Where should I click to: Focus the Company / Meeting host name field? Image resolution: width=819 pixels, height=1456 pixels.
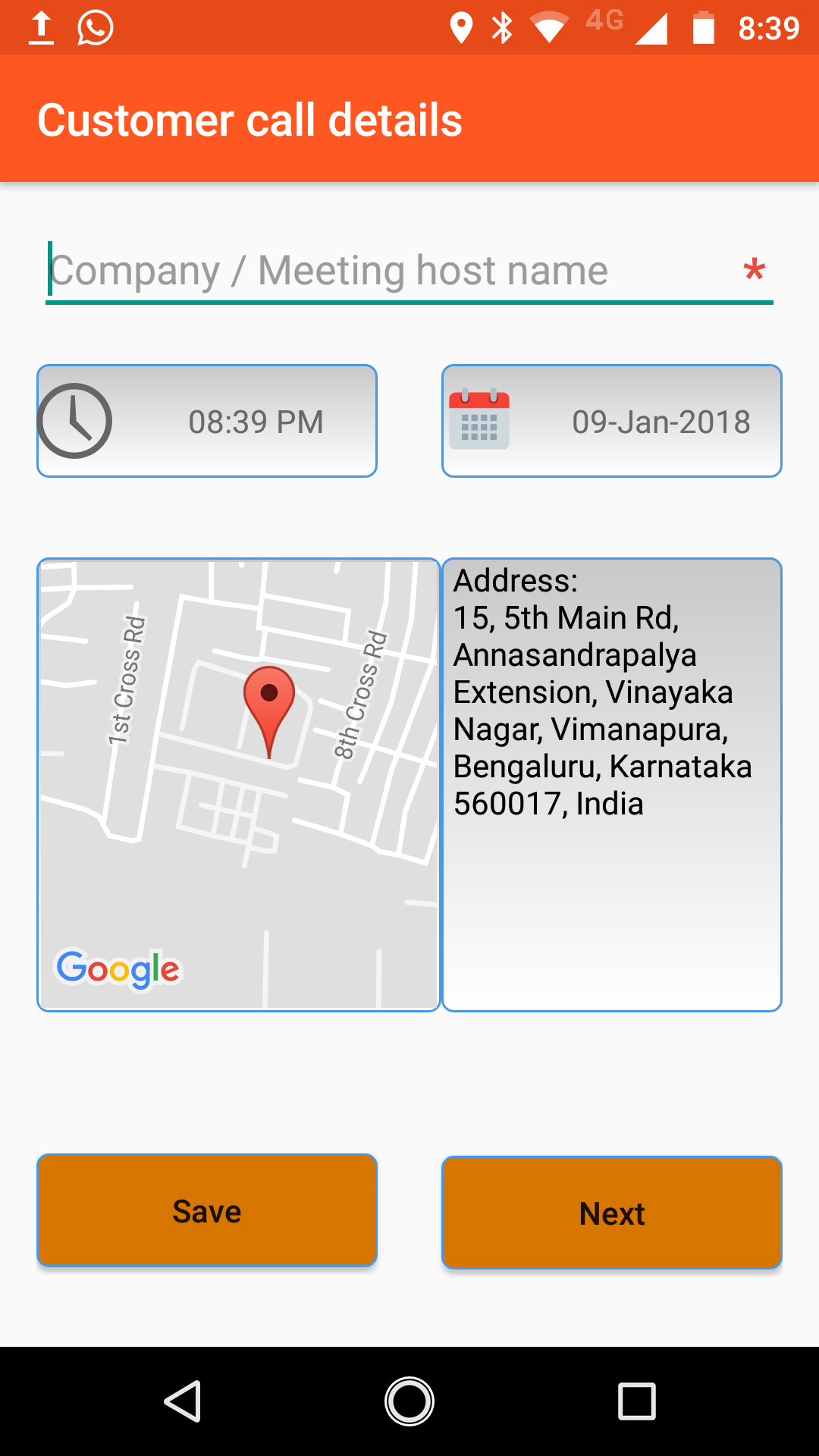[x=394, y=271]
